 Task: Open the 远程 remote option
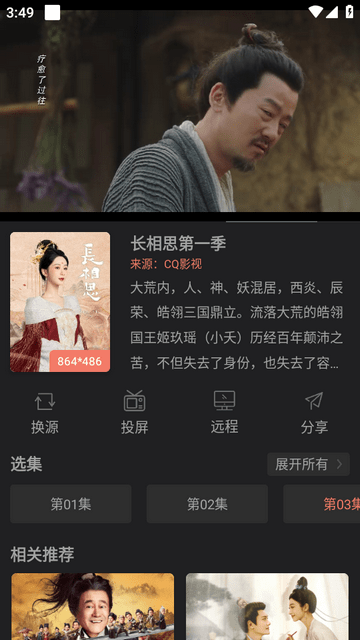(224, 412)
